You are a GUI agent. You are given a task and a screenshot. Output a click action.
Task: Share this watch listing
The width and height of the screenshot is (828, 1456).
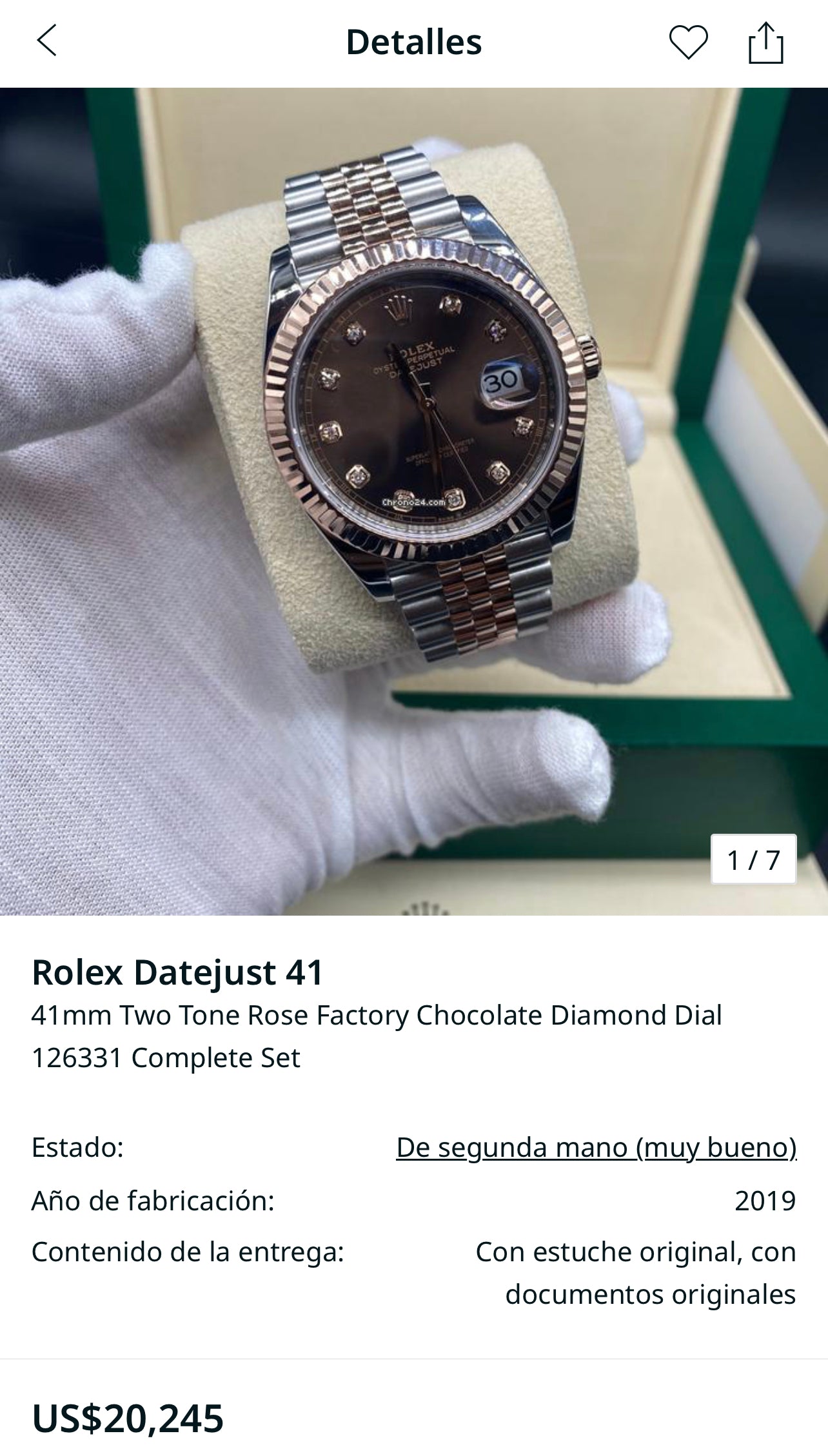765,43
